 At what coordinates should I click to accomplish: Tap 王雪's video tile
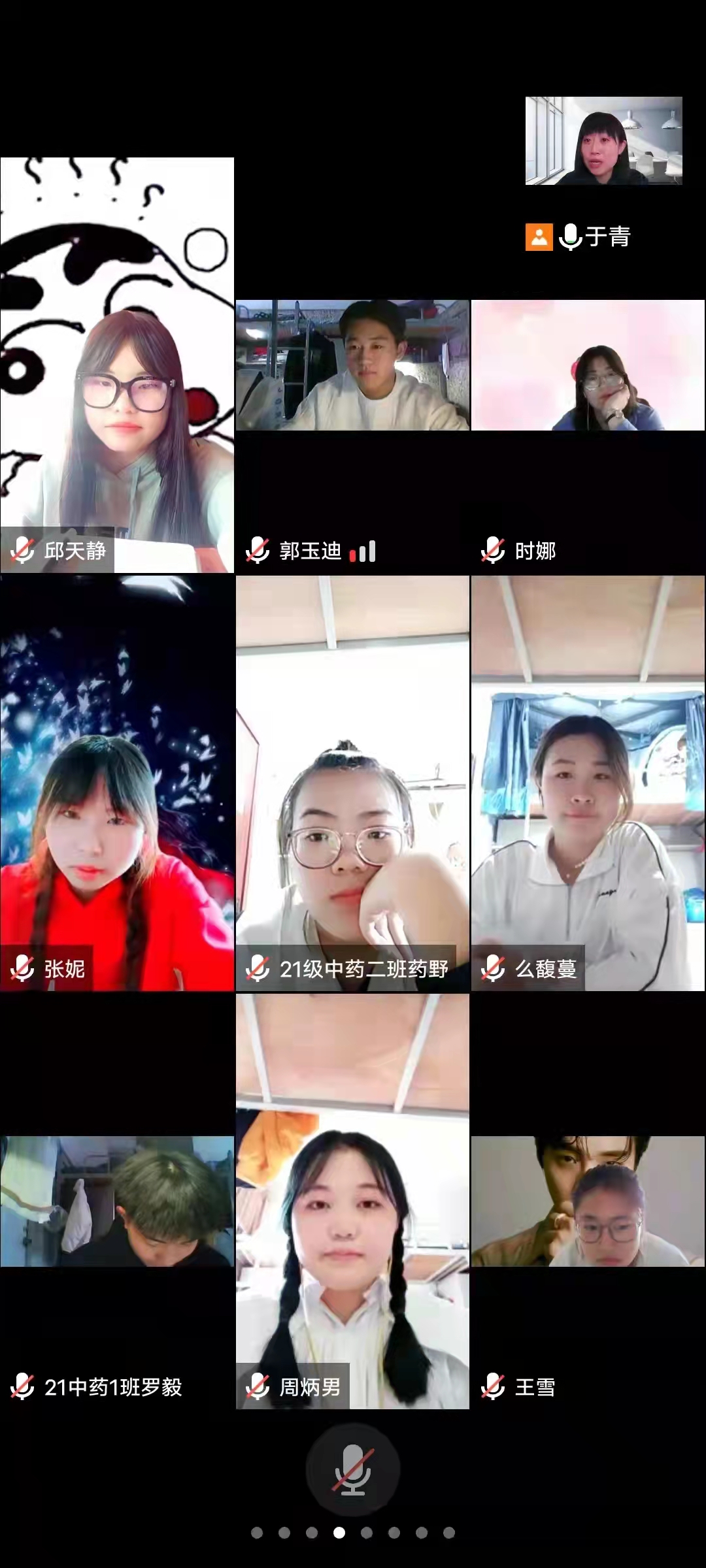pos(588,1202)
